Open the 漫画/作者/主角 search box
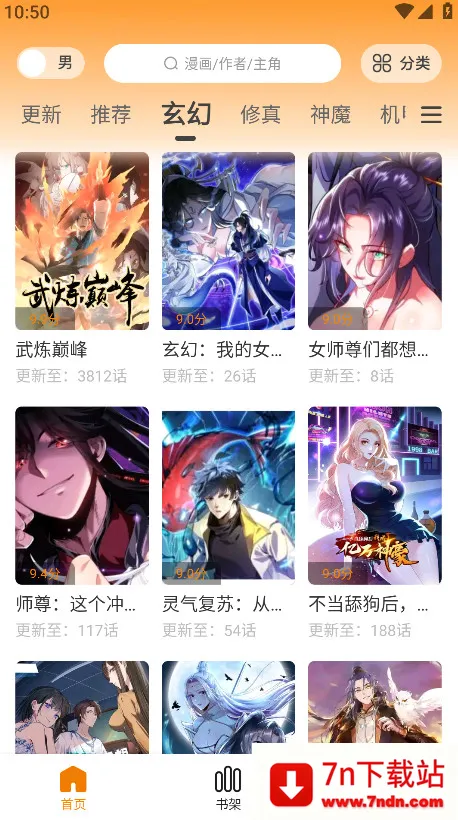This screenshot has width=458, height=820. (x=222, y=63)
